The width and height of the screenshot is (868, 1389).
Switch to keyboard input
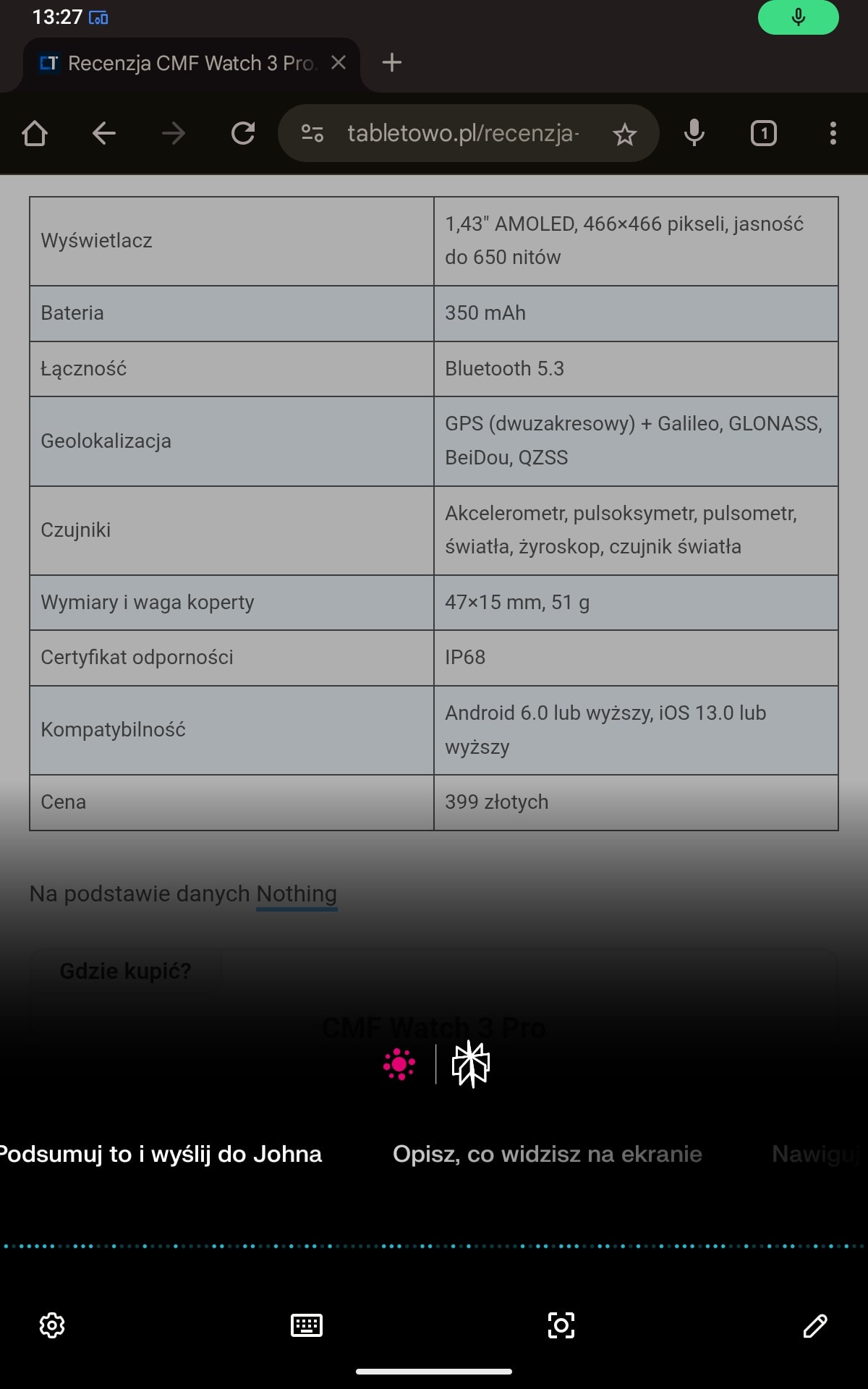point(307,1325)
